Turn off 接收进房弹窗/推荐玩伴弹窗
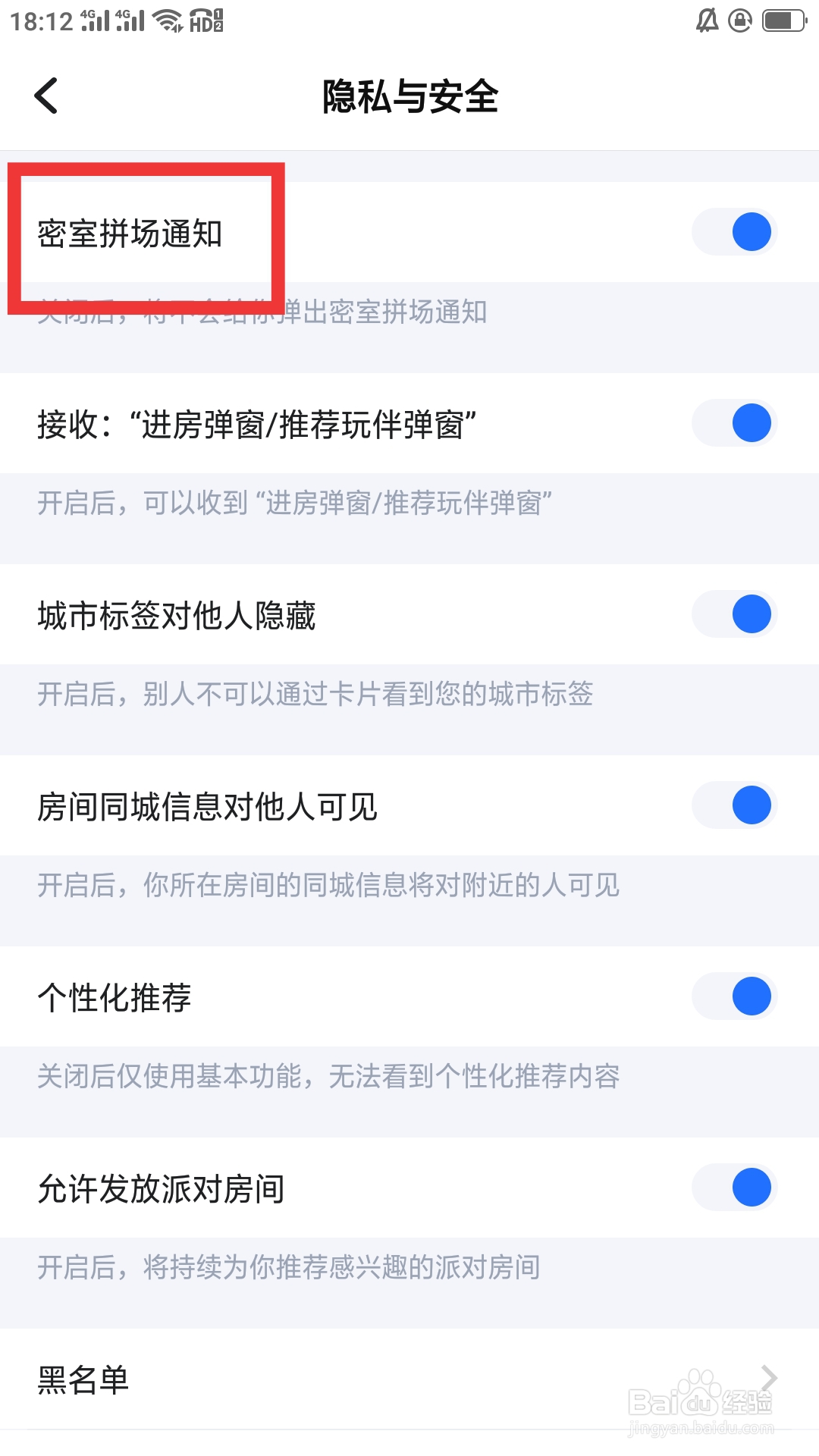Image resolution: width=819 pixels, height=1456 pixels. 733,425
